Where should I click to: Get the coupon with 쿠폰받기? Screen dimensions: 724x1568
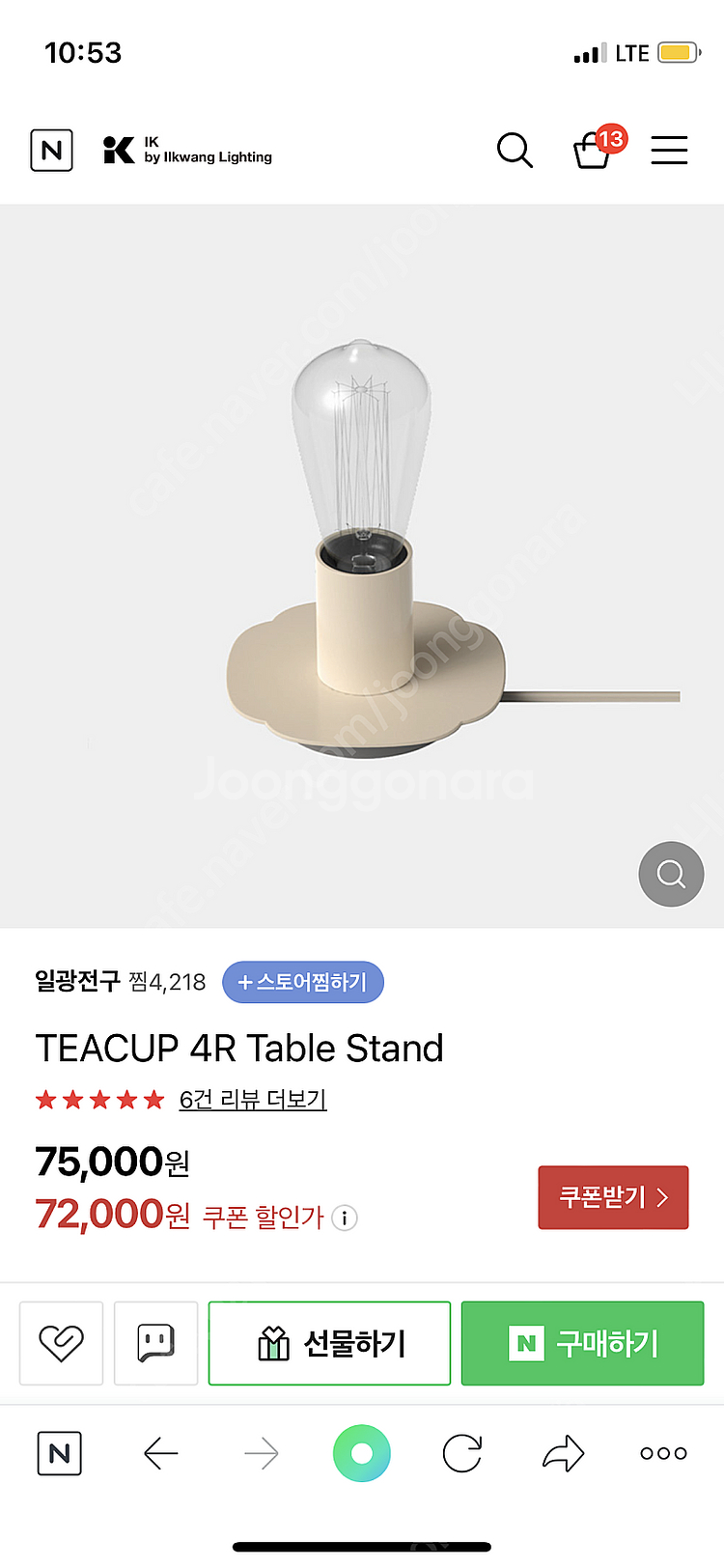(613, 1197)
